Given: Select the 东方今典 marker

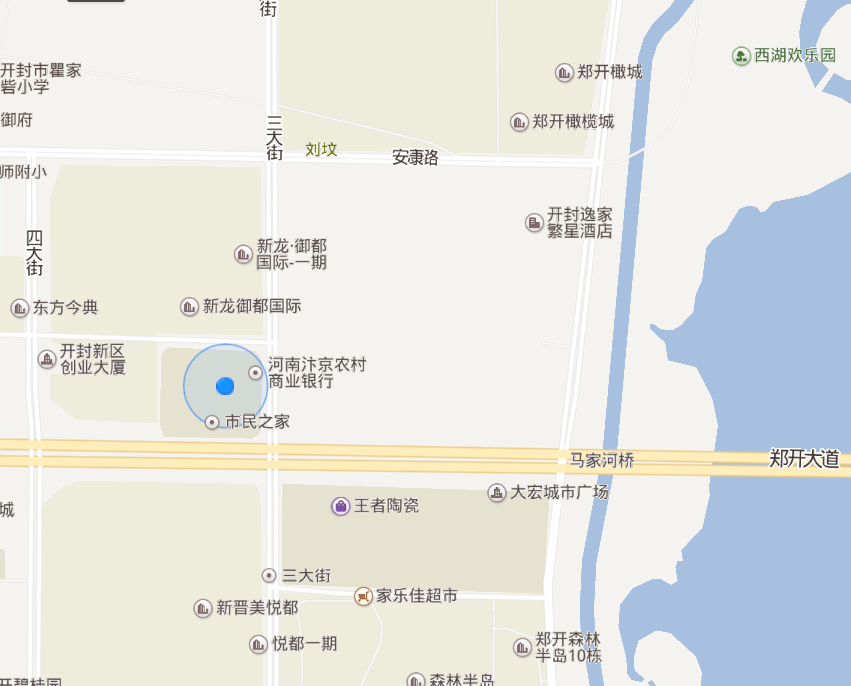Looking at the screenshot, I should tap(20, 308).
